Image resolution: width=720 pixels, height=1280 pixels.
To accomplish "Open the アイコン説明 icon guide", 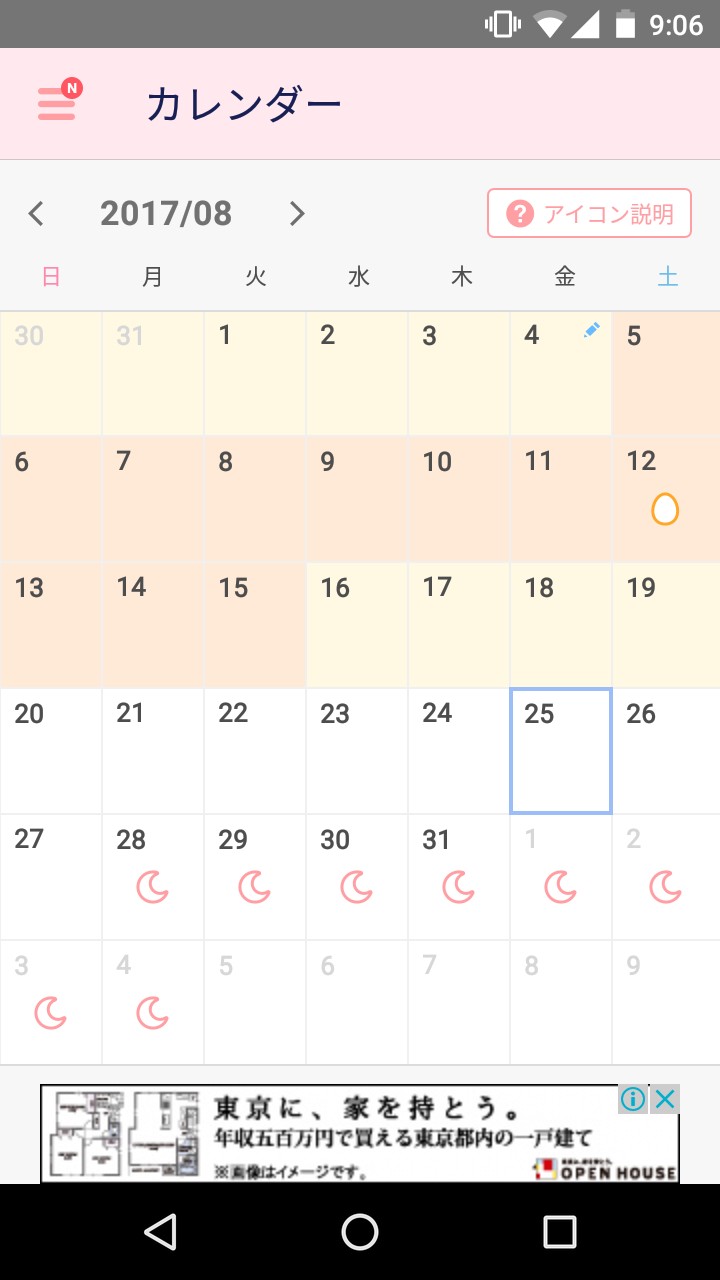I will 590,214.
